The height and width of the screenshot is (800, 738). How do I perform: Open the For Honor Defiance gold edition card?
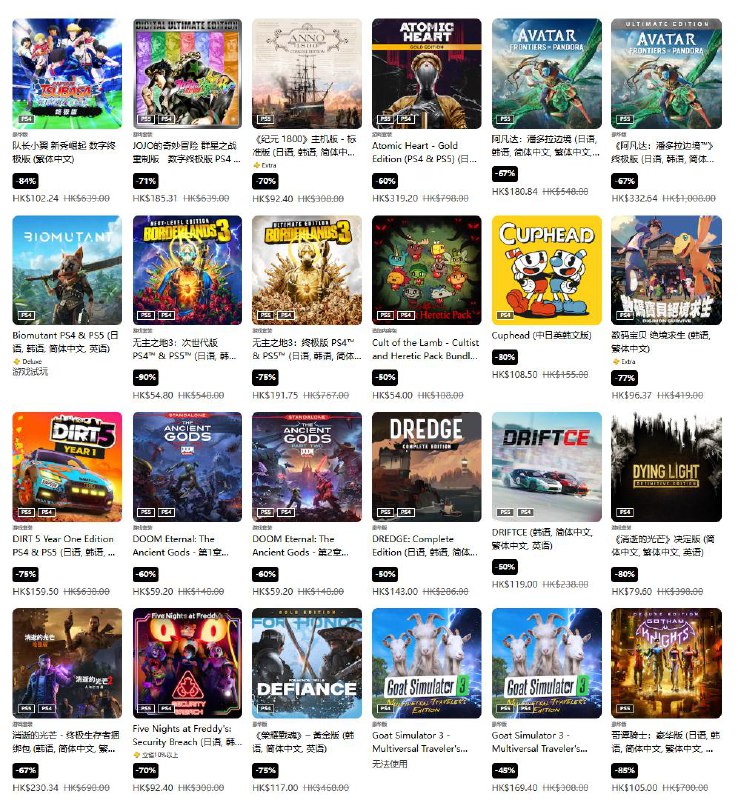[307, 662]
